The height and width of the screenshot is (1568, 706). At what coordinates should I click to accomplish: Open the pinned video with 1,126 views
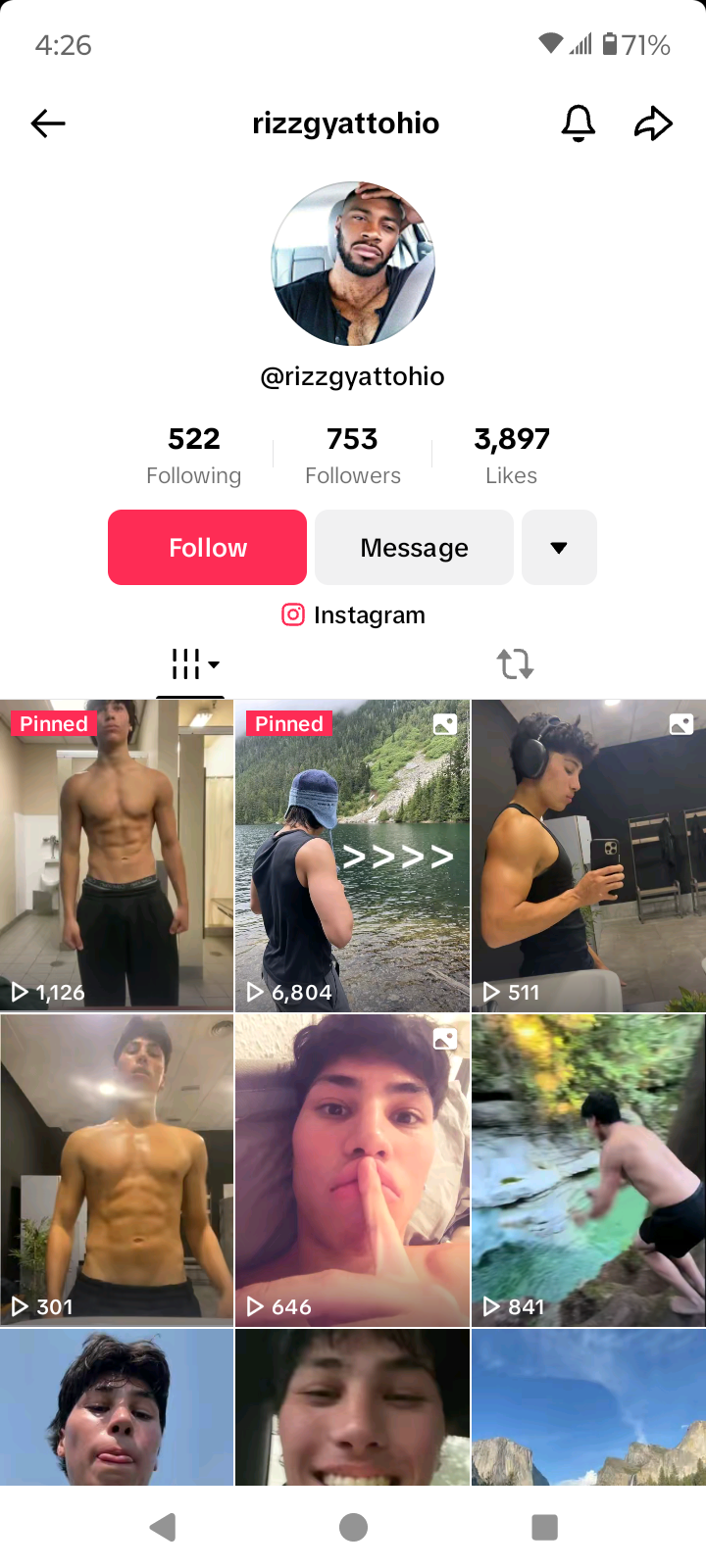coord(117,855)
